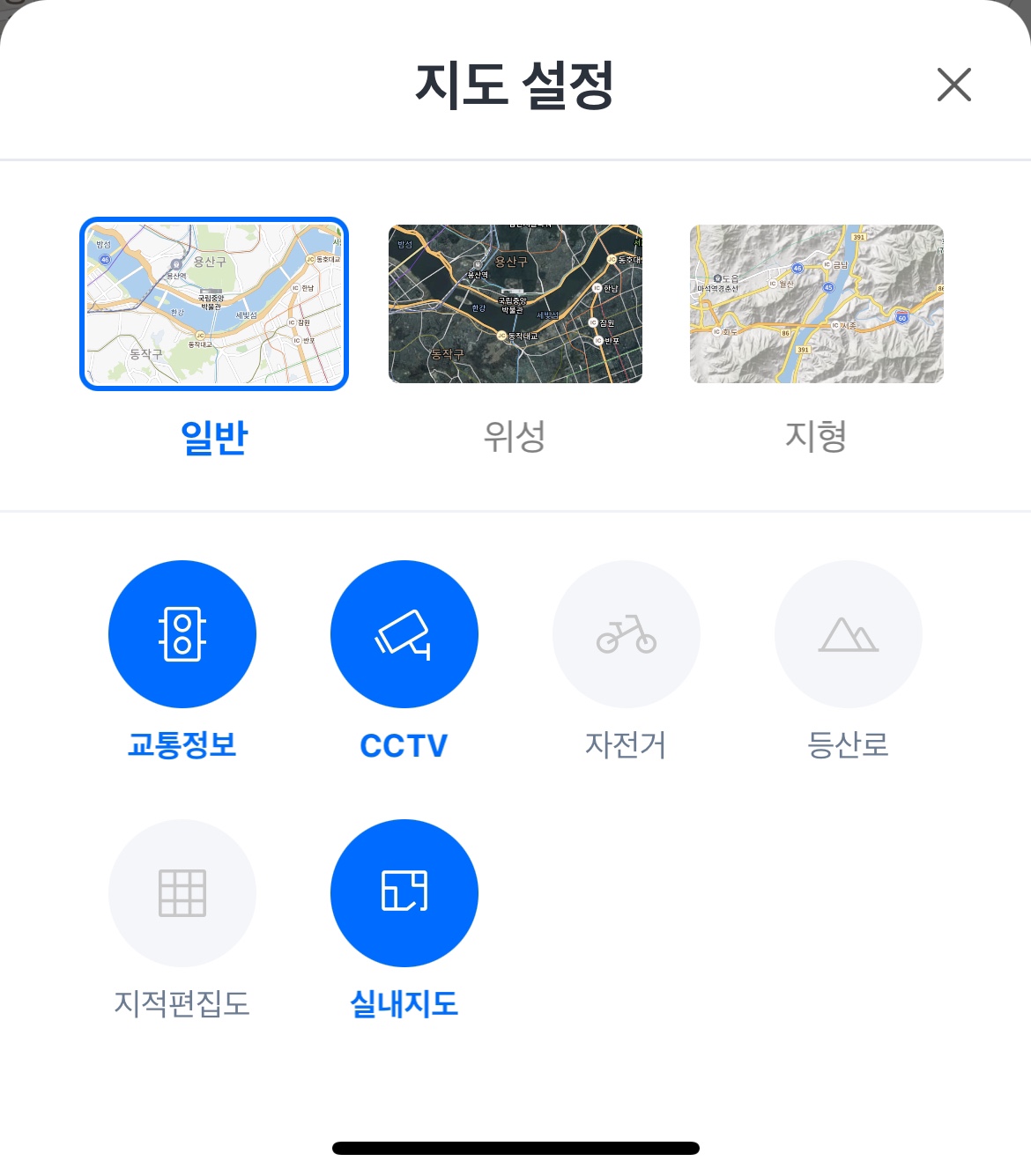
Task: Disable the 교통정보 traffic information overlay
Action: [182, 633]
